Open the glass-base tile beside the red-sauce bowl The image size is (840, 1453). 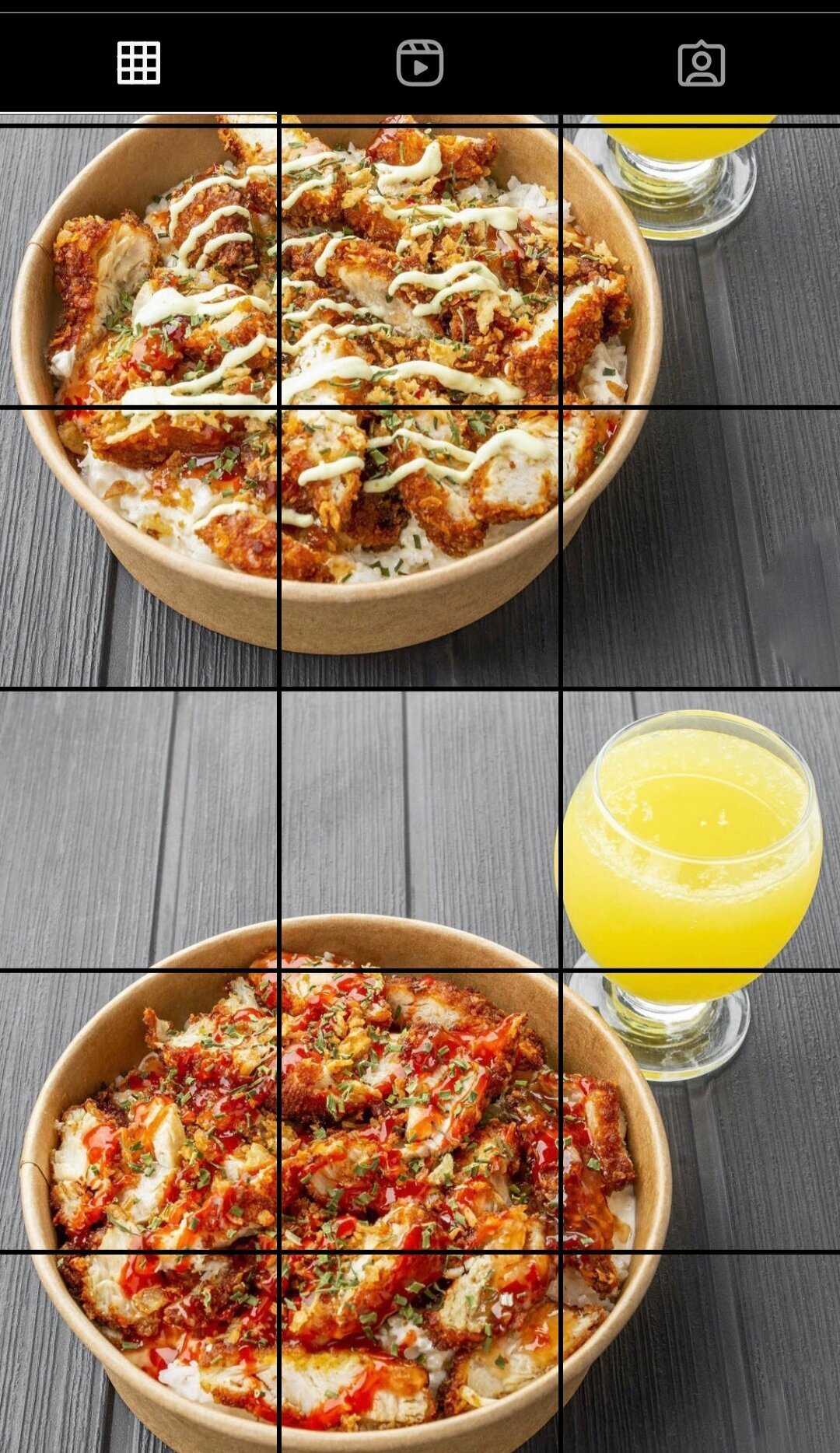(702, 1111)
